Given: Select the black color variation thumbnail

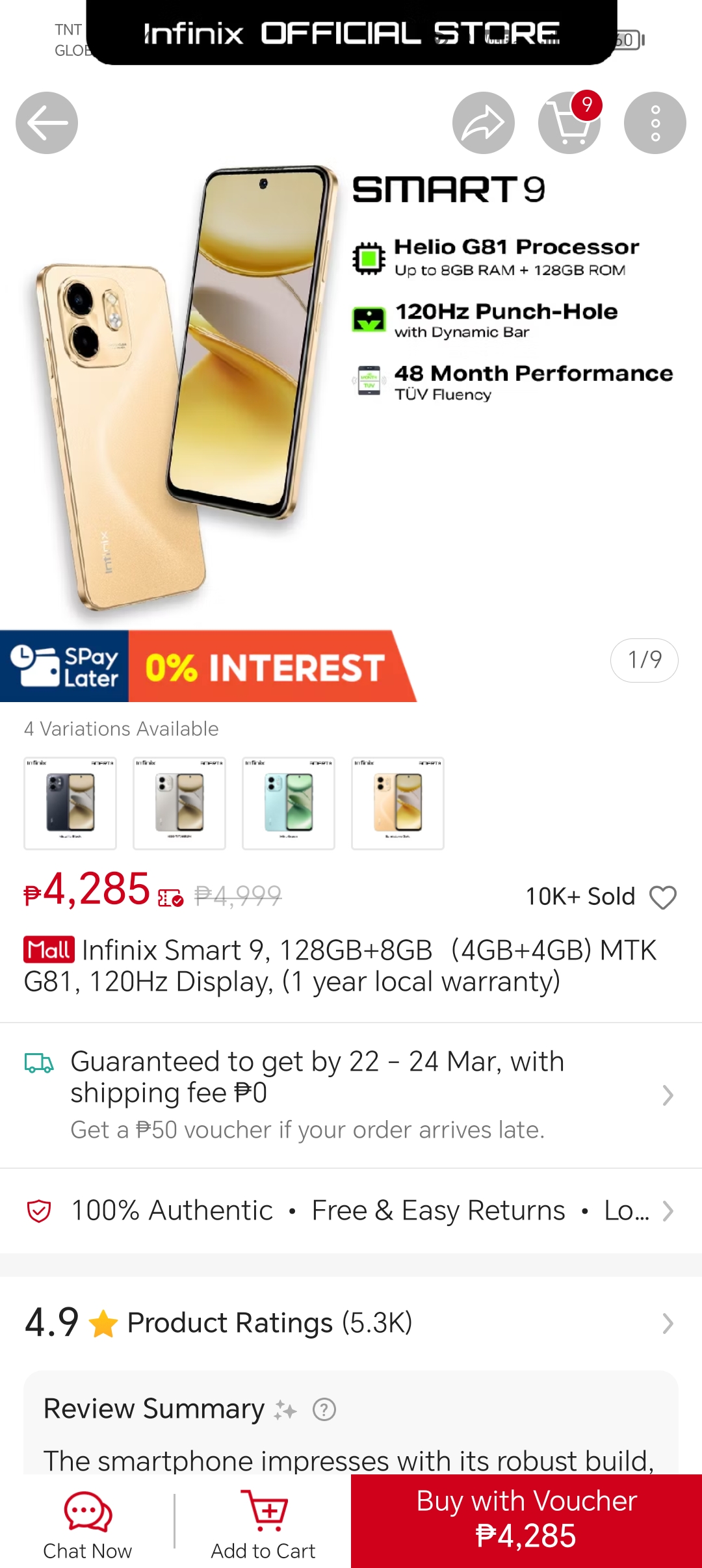Looking at the screenshot, I should click(70, 804).
